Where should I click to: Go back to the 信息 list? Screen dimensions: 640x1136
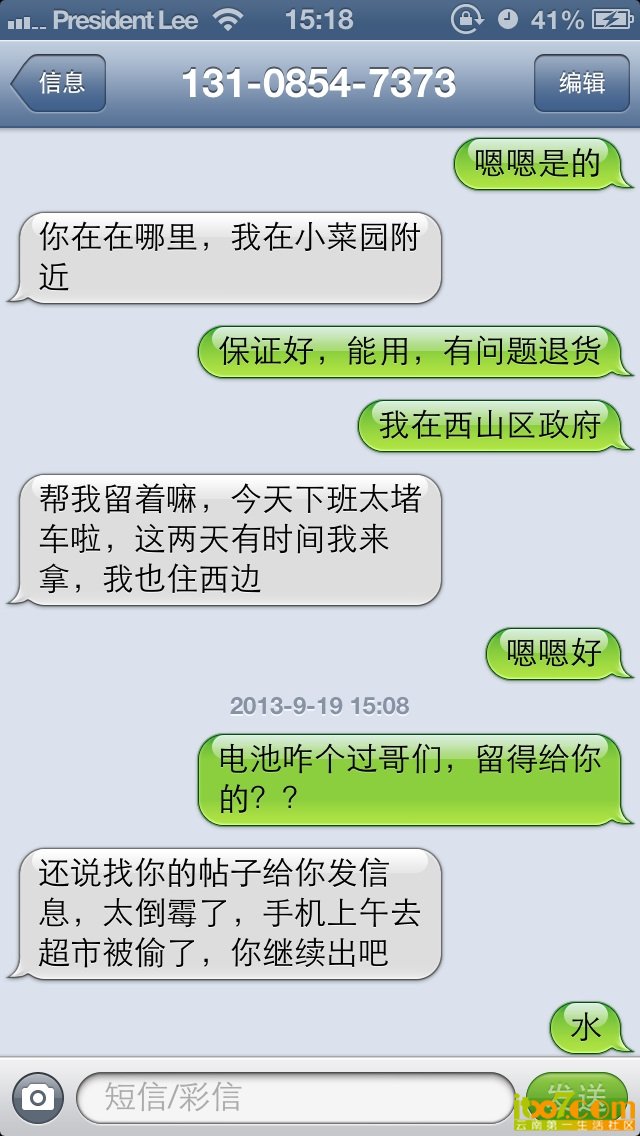pyautogui.click(x=58, y=83)
